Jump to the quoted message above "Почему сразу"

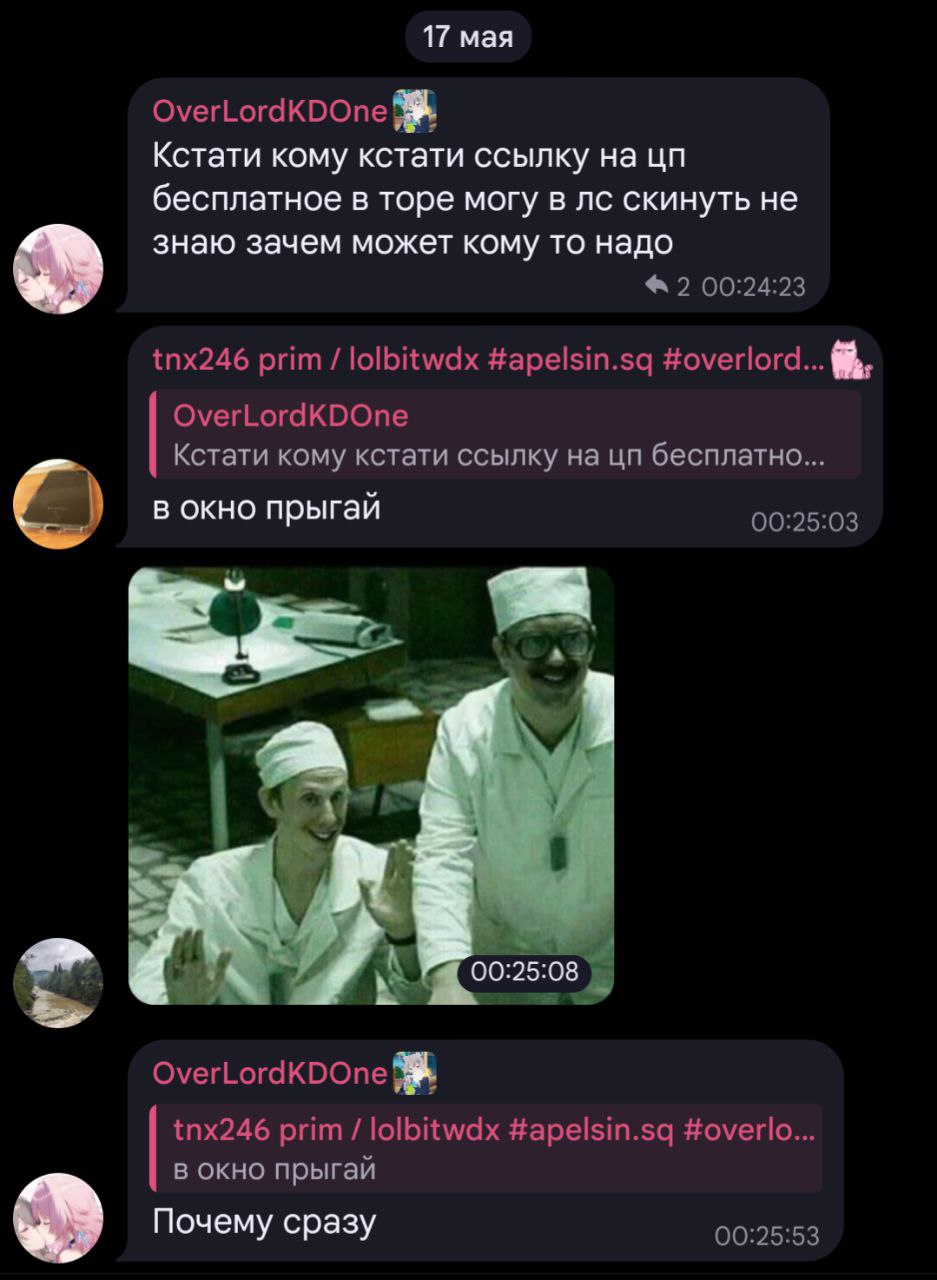point(486,1148)
